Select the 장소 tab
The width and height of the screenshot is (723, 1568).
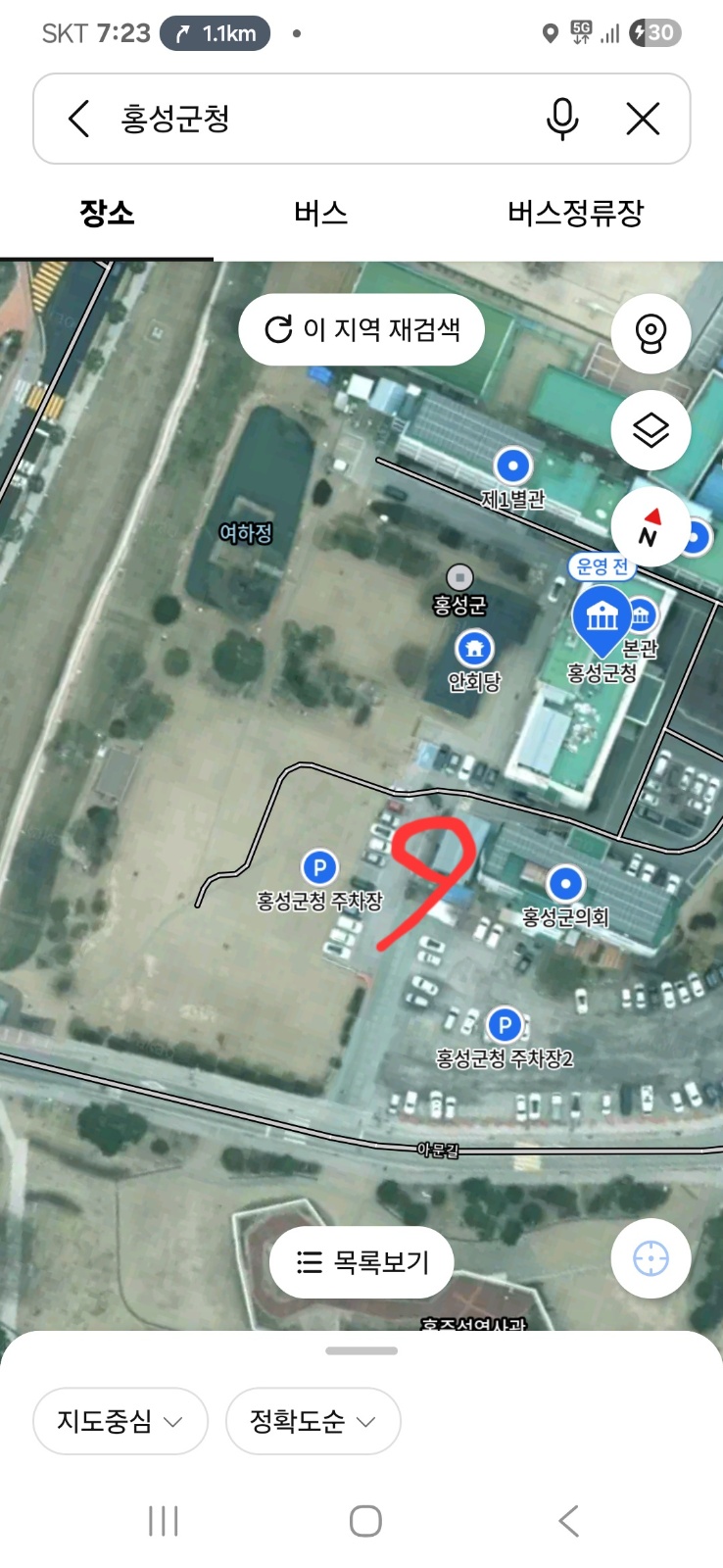coord(107,213)
